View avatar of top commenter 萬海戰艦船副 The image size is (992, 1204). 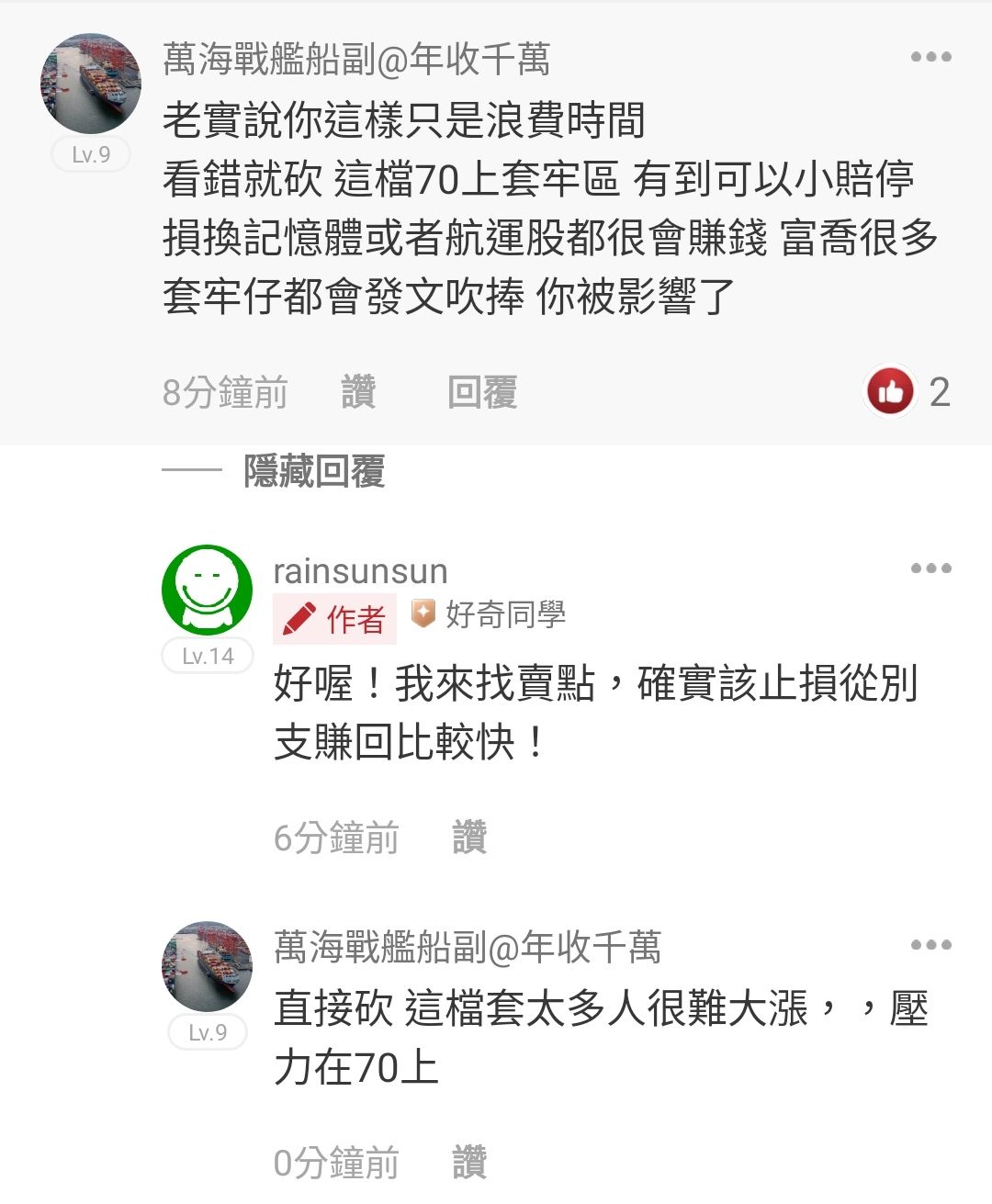(91, 84)
